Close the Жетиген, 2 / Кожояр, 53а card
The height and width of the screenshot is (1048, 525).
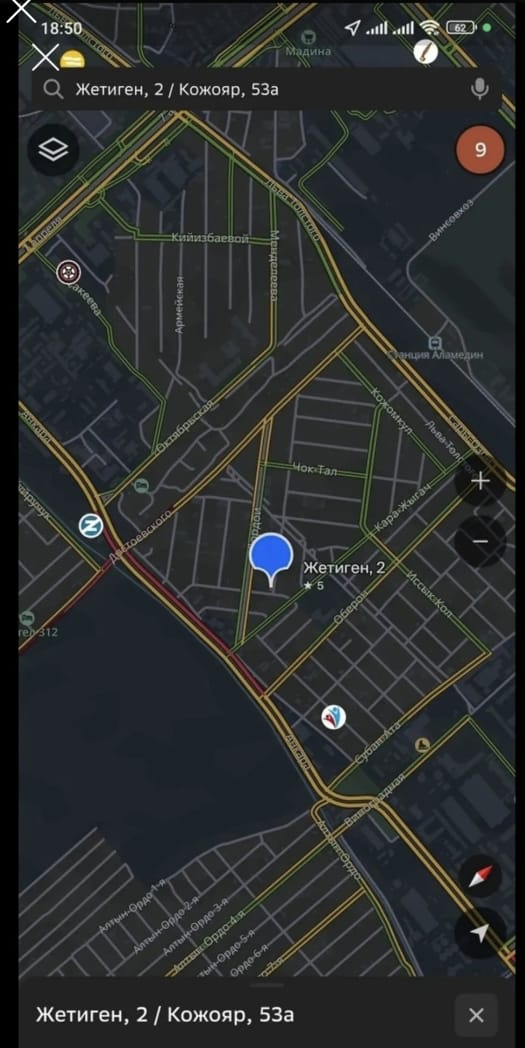[476, 1015]
